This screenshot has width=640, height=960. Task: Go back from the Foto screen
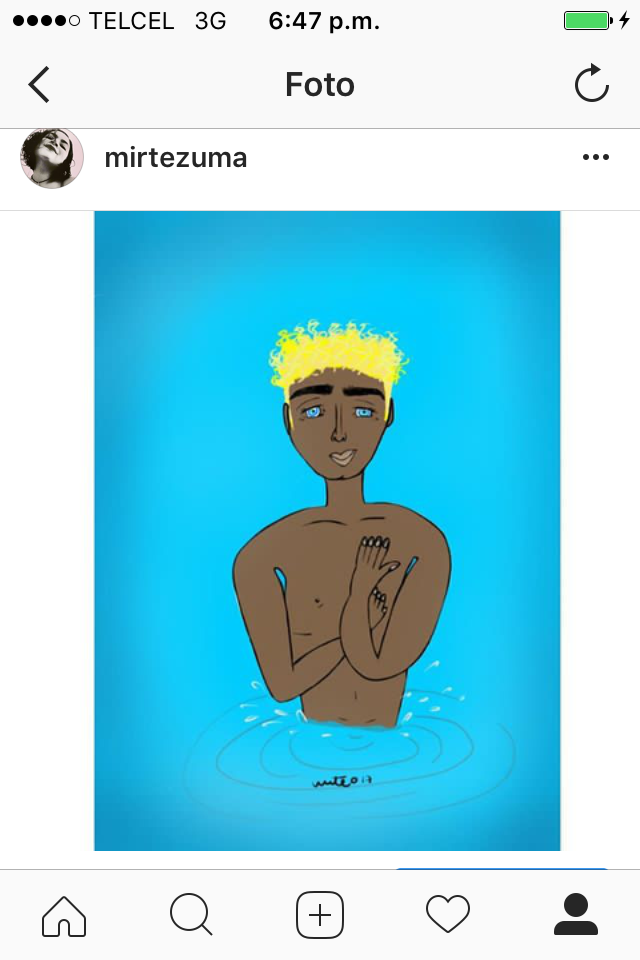point(39,85)
